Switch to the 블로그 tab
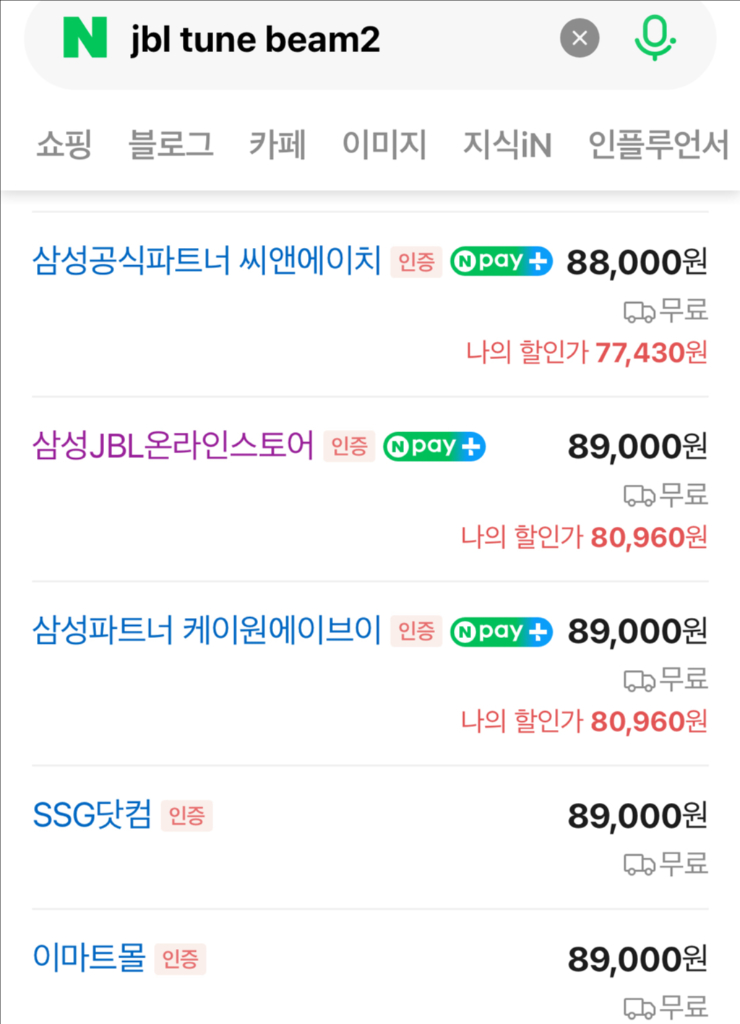Viewport: 740px width, 1024px height. (x=171, y=145)
